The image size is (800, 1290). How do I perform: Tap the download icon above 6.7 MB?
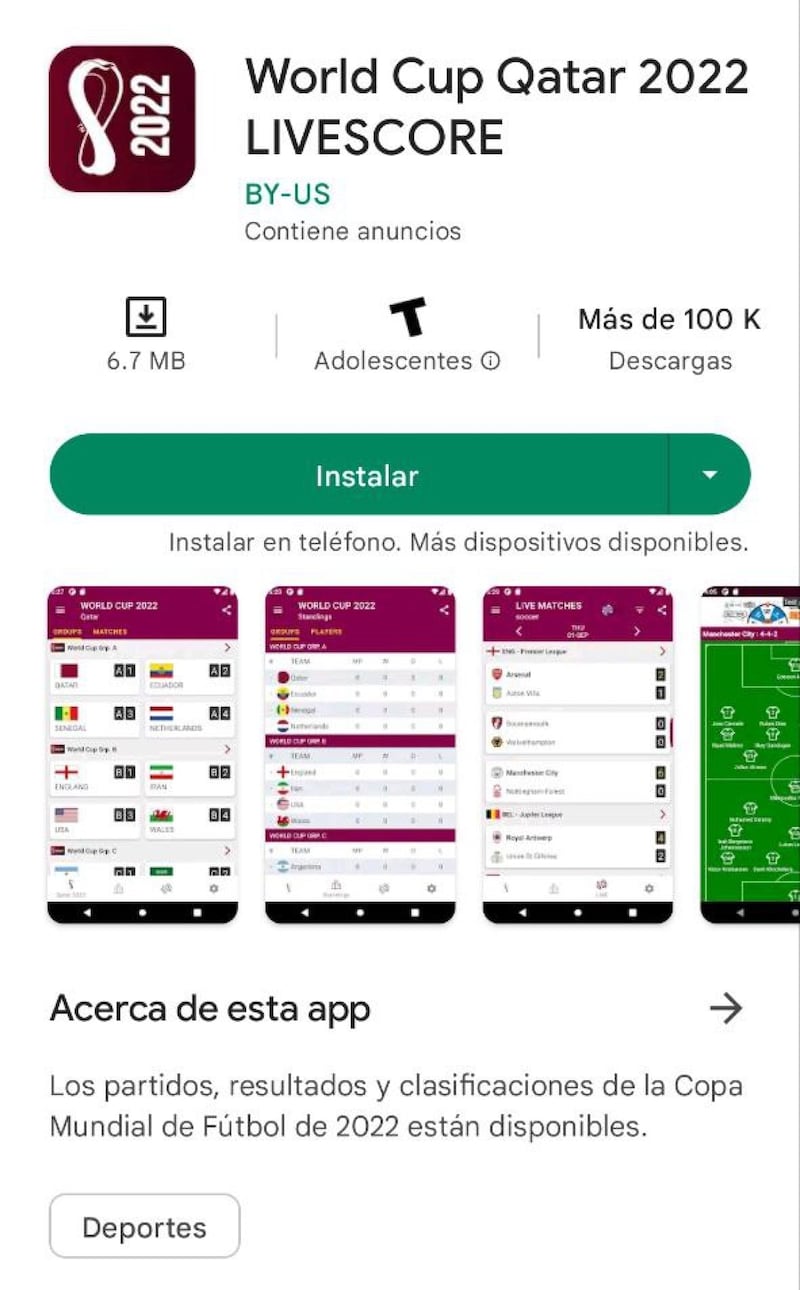148,315
